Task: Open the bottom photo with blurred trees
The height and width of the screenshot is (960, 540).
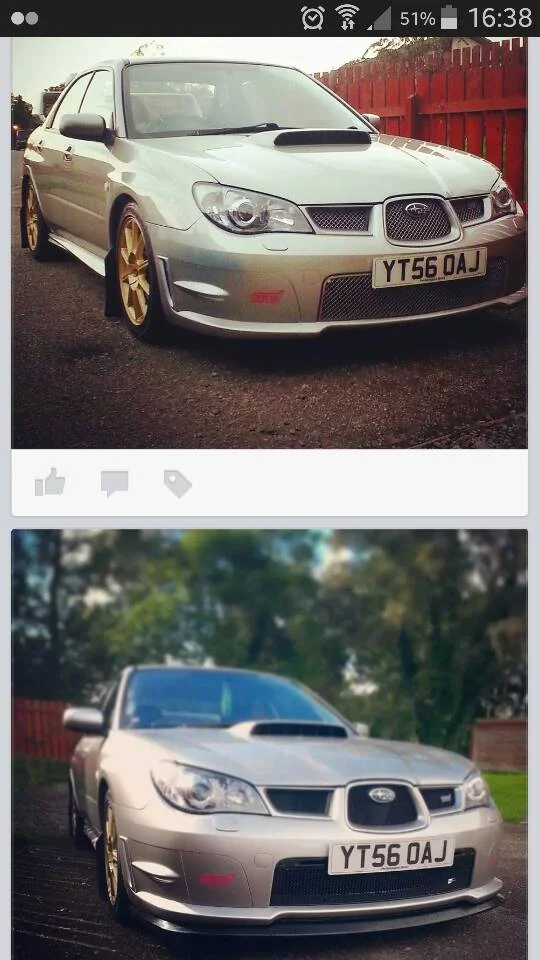Action: click(x=269, y=744)
